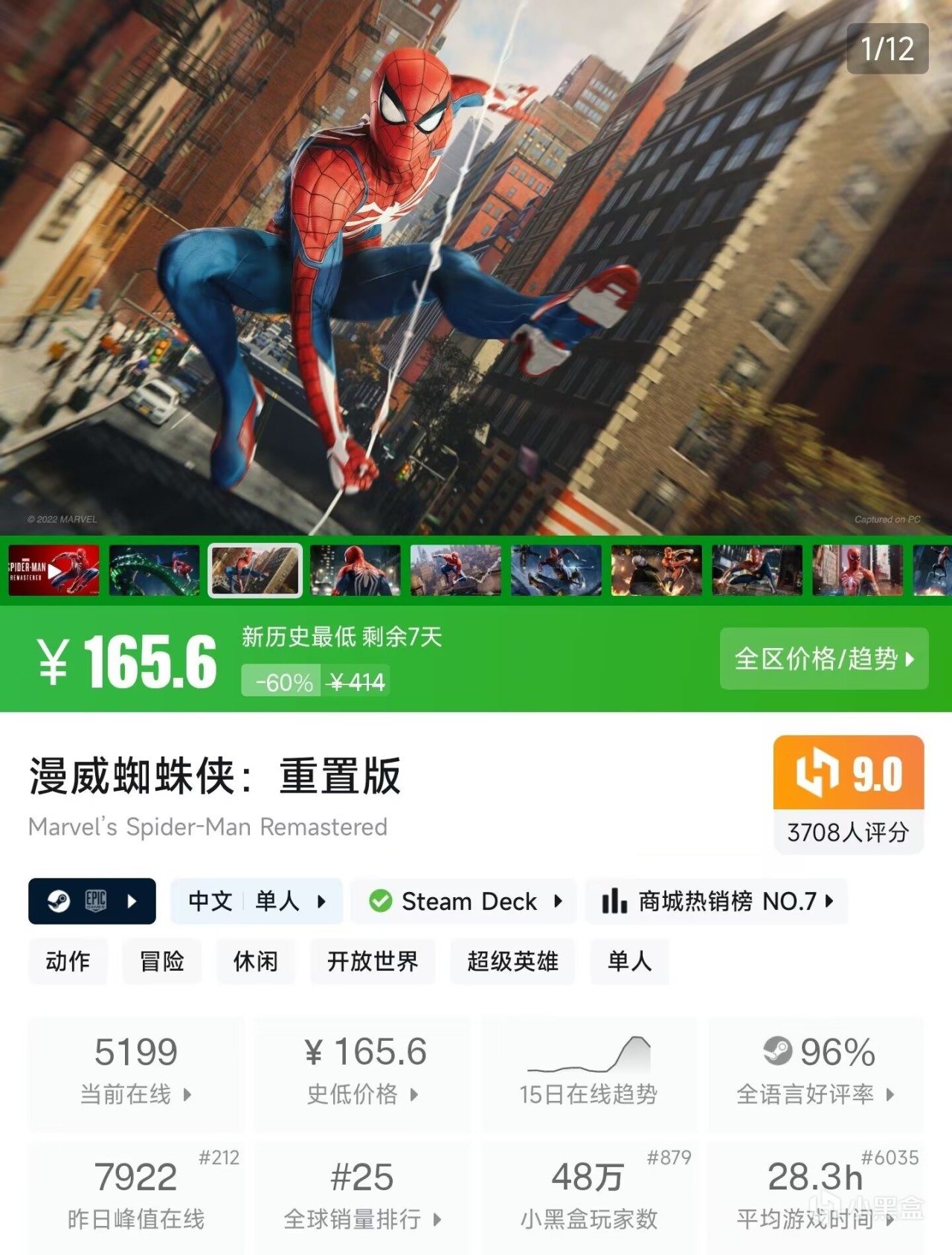Select the 开放世界 tag

[x=373, y=961]
